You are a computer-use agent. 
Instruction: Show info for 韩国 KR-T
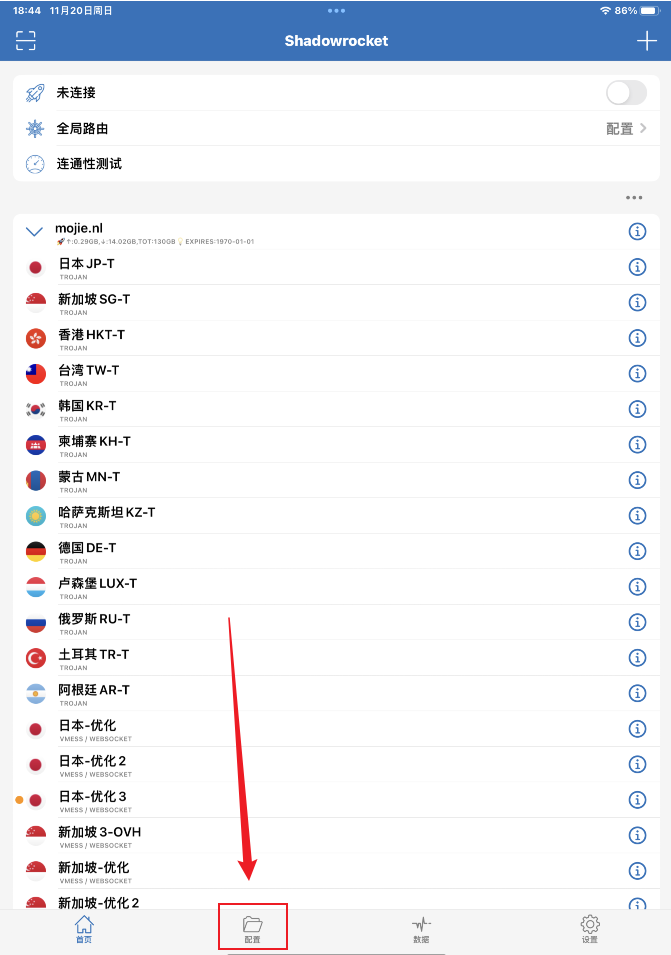[x=637, y=409]
